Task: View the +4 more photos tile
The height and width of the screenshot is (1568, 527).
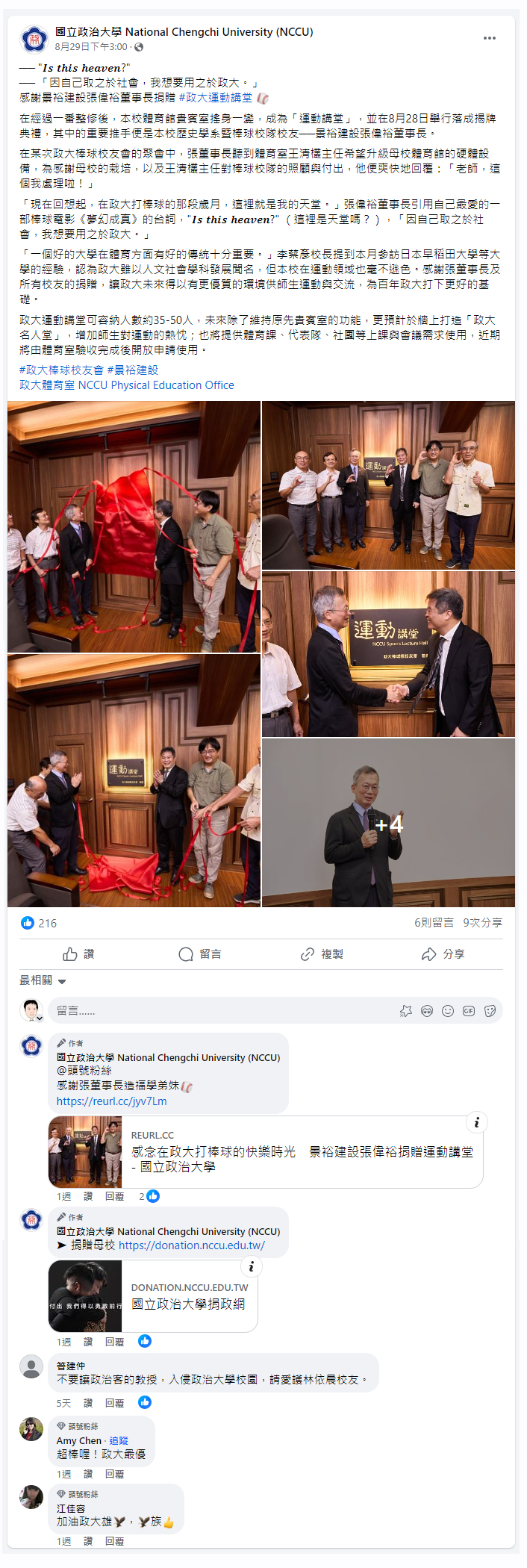Action: [x=388, y=823]
